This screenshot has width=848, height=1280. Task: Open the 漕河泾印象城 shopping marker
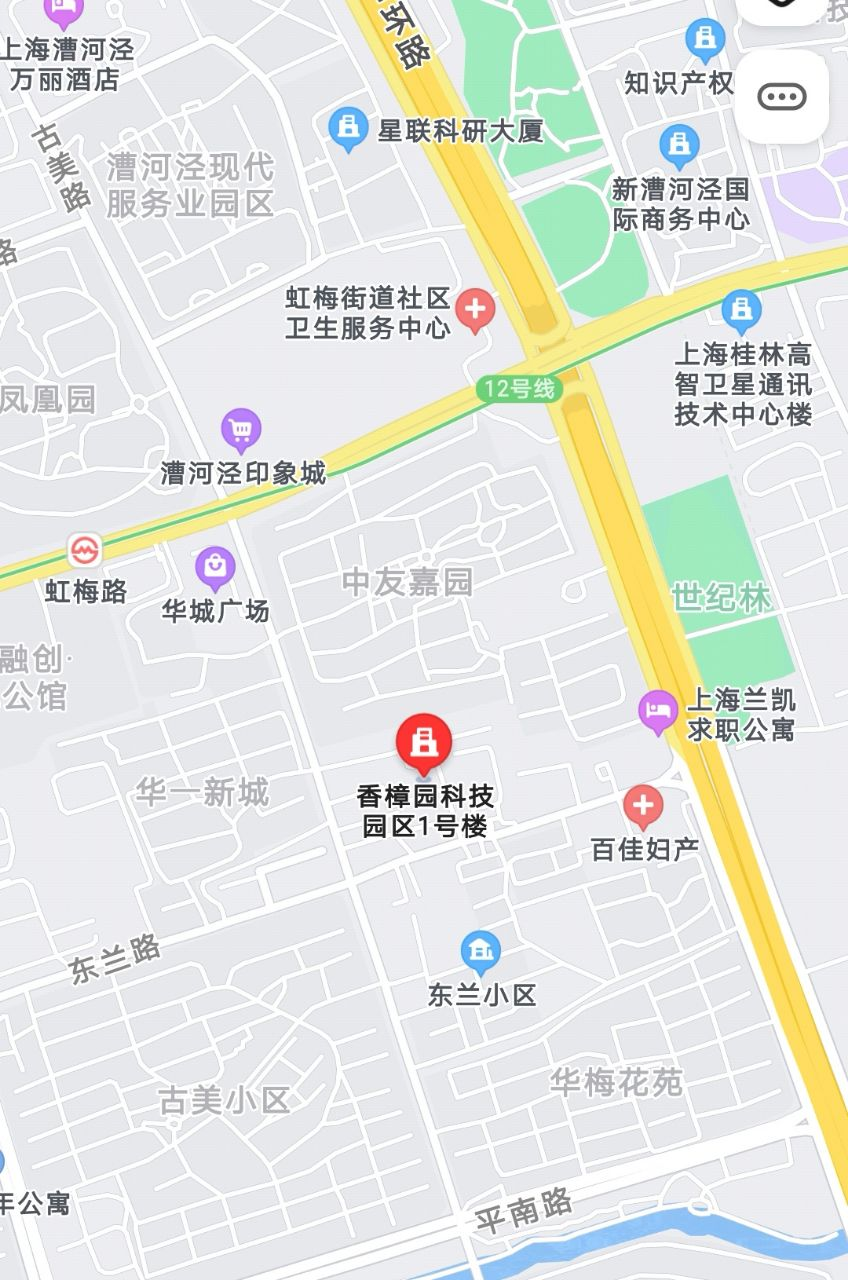click(240, 431)
